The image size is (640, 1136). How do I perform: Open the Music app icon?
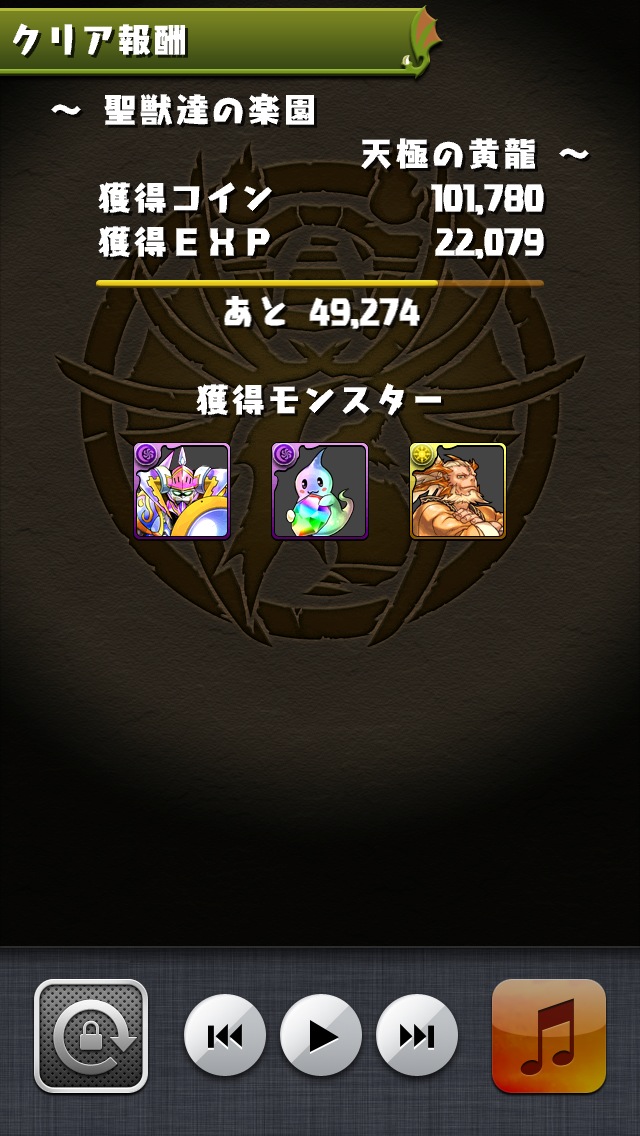click(548, 1035)
